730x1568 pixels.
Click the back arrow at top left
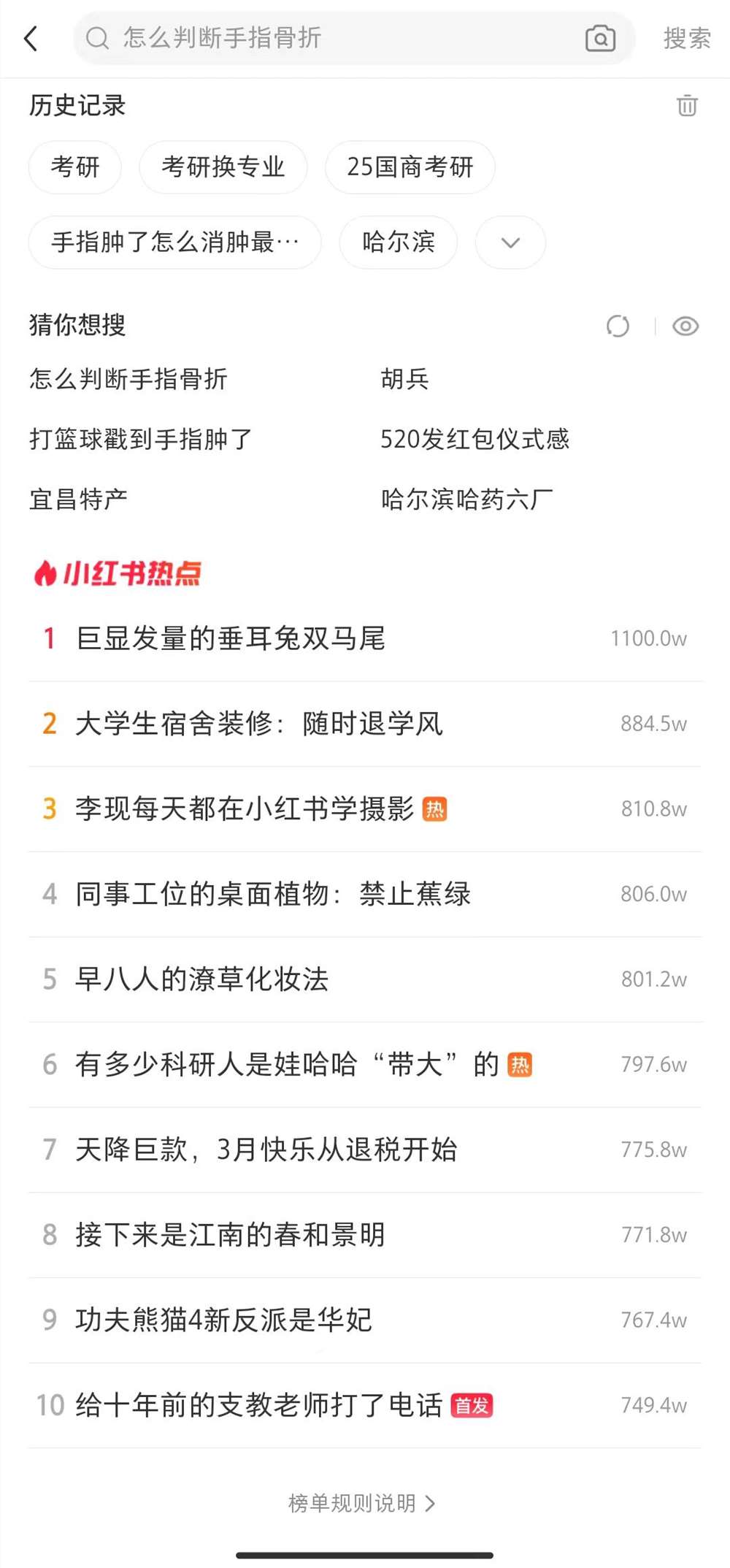(x=30, y=38)
